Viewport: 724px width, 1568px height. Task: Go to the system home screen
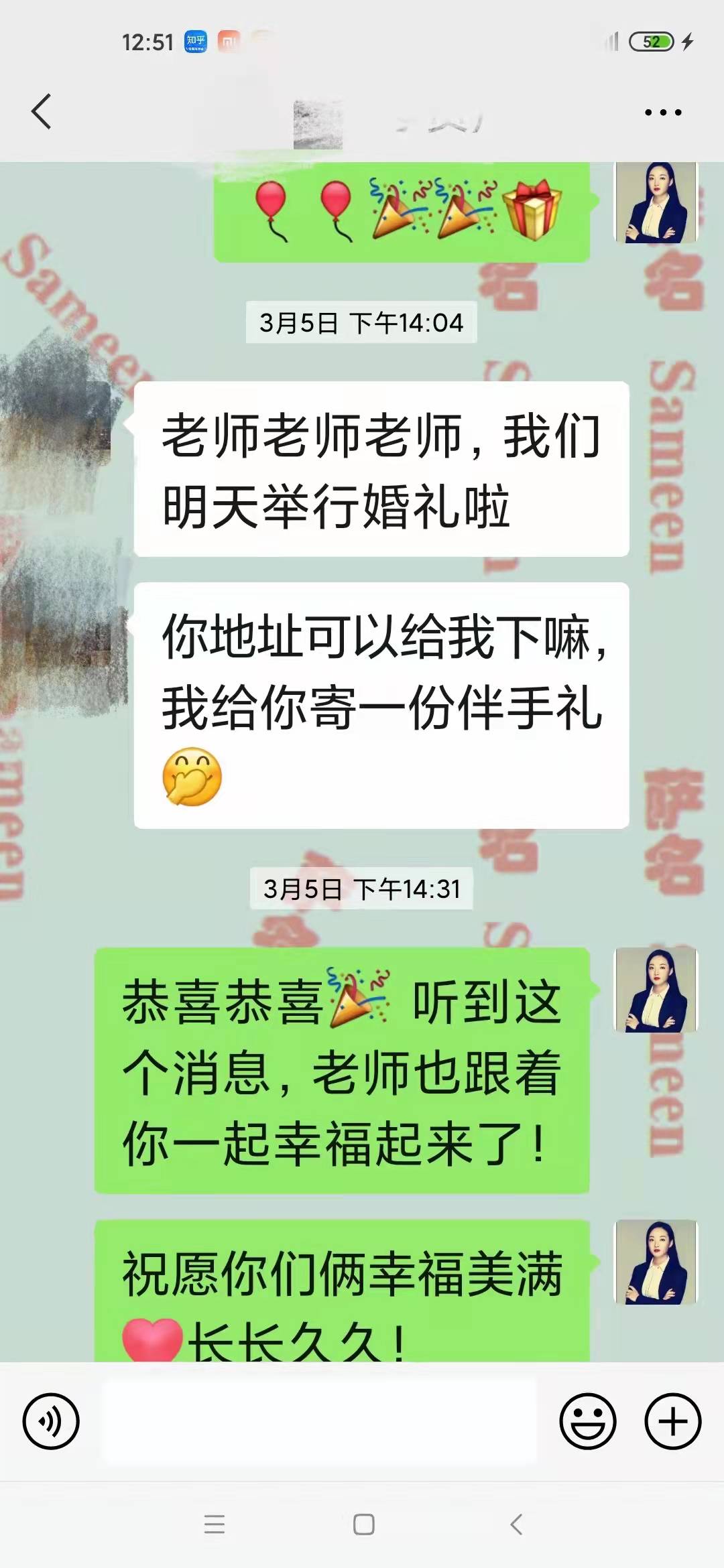(363, 1524)
